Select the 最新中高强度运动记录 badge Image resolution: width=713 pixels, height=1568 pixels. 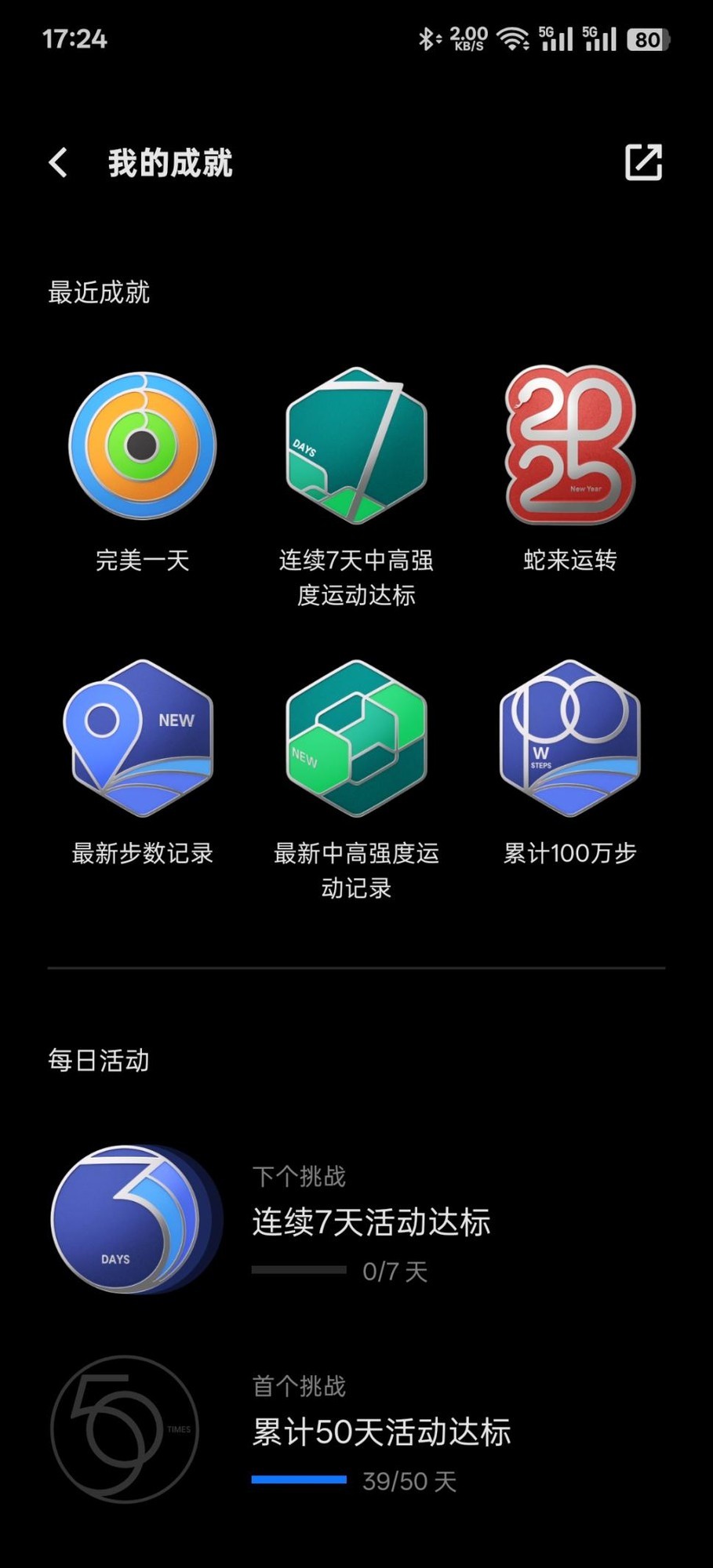click(355, 741)
